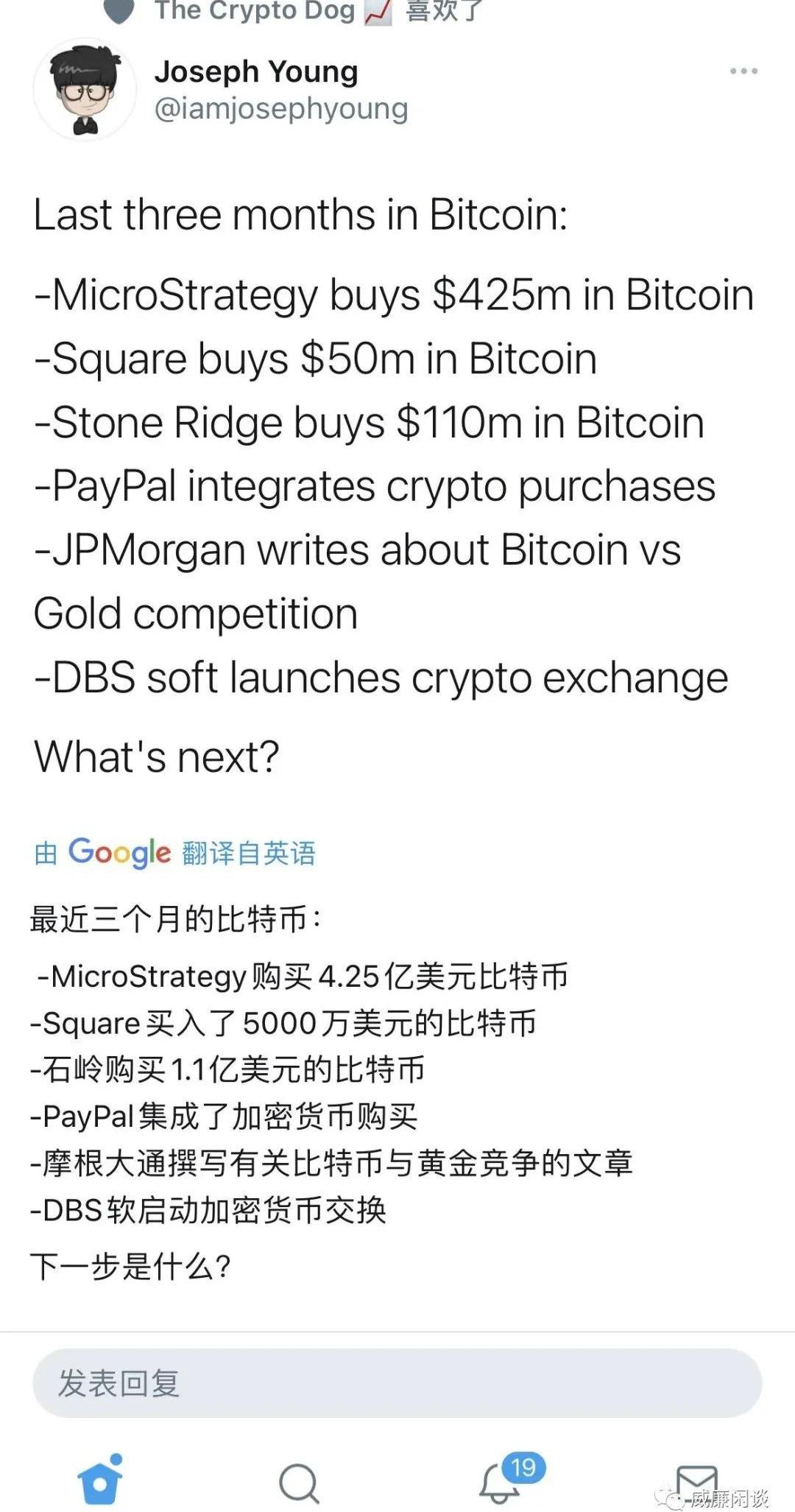Tap the Google translation source link
This screenshot has width=795, height=1512.
tap(175, 853)
